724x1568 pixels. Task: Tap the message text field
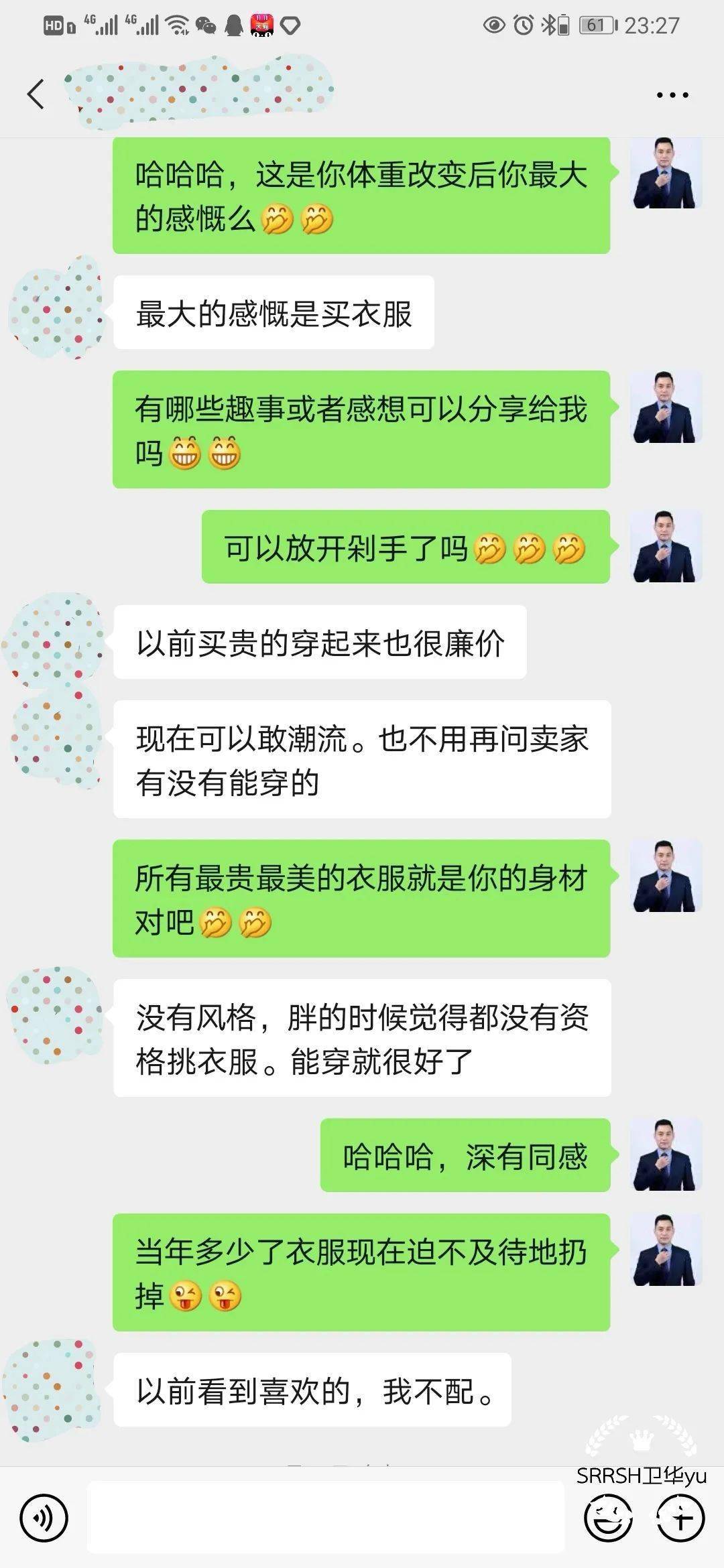tap(325, 1518)
